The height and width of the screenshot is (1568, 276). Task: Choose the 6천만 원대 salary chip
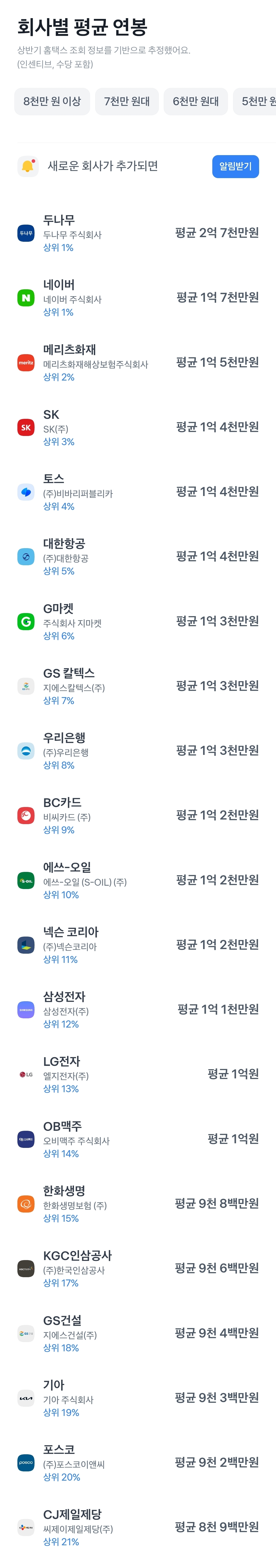click(x=196, y=101)
